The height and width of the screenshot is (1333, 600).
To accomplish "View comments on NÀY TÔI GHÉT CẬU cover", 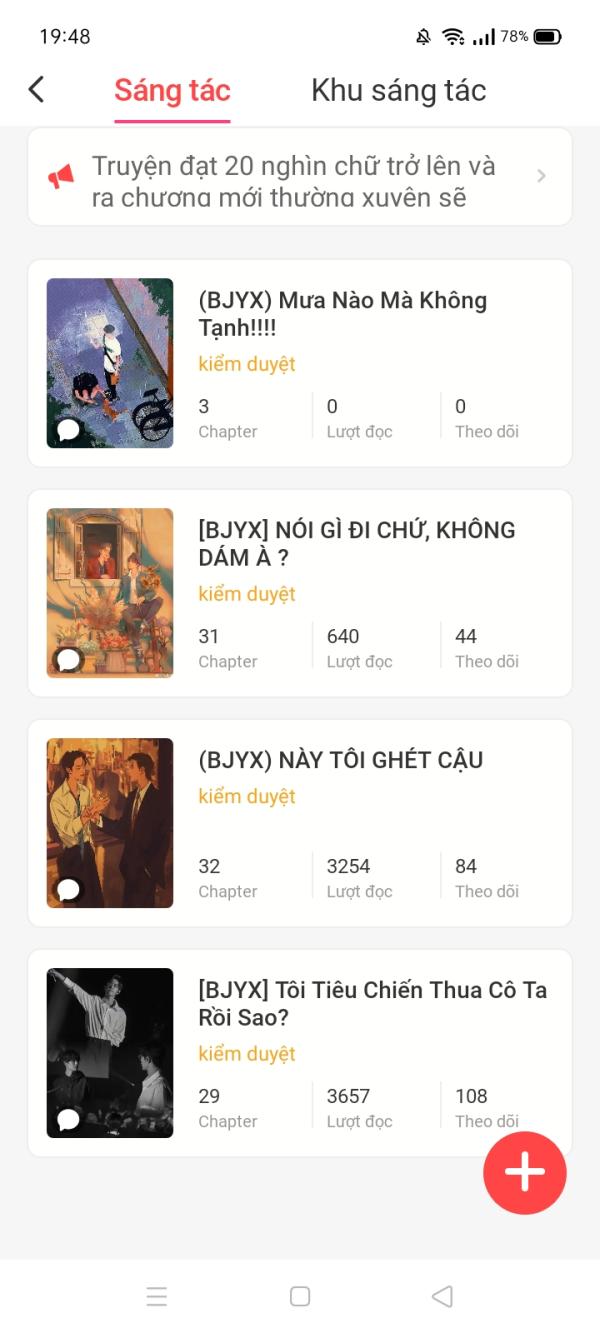I will [68, 890].
